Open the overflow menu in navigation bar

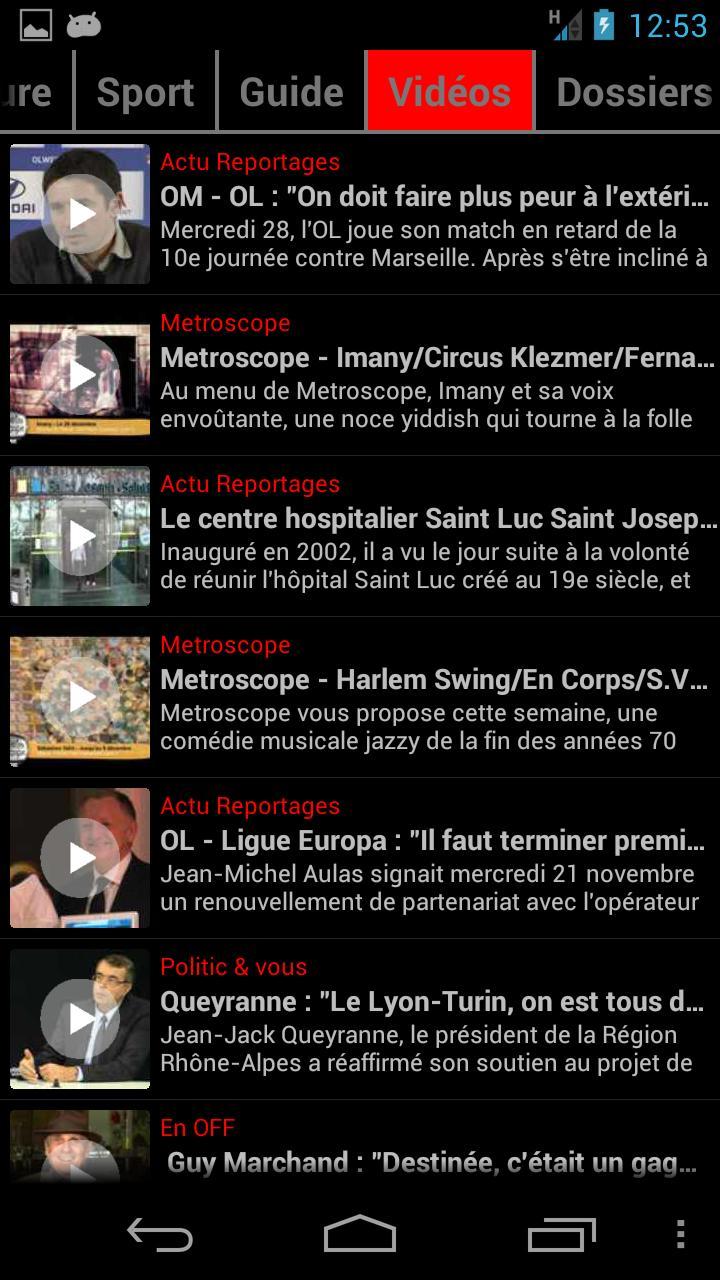pos(680,1235)
